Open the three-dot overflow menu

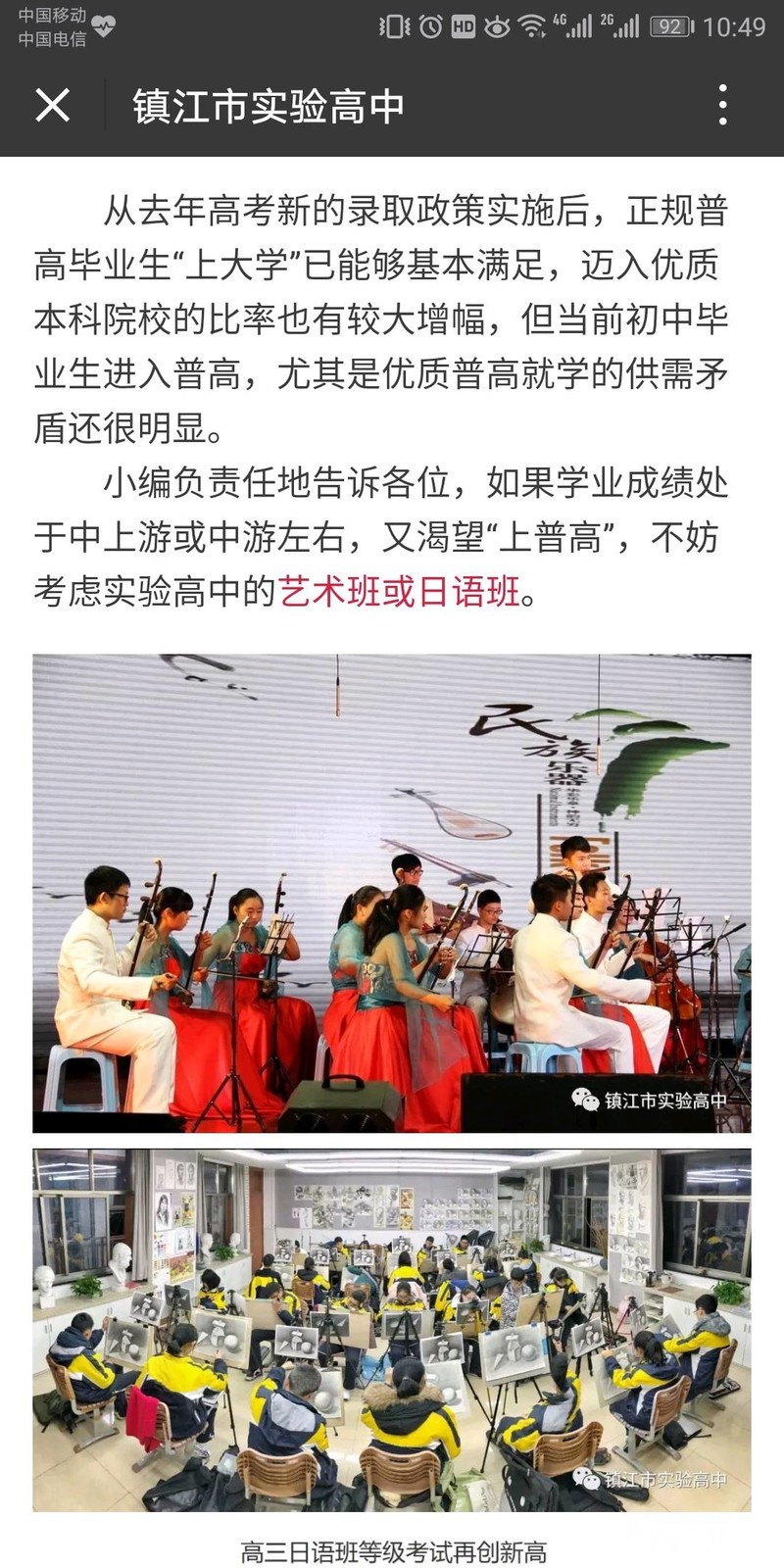click(x=722, y=105)
